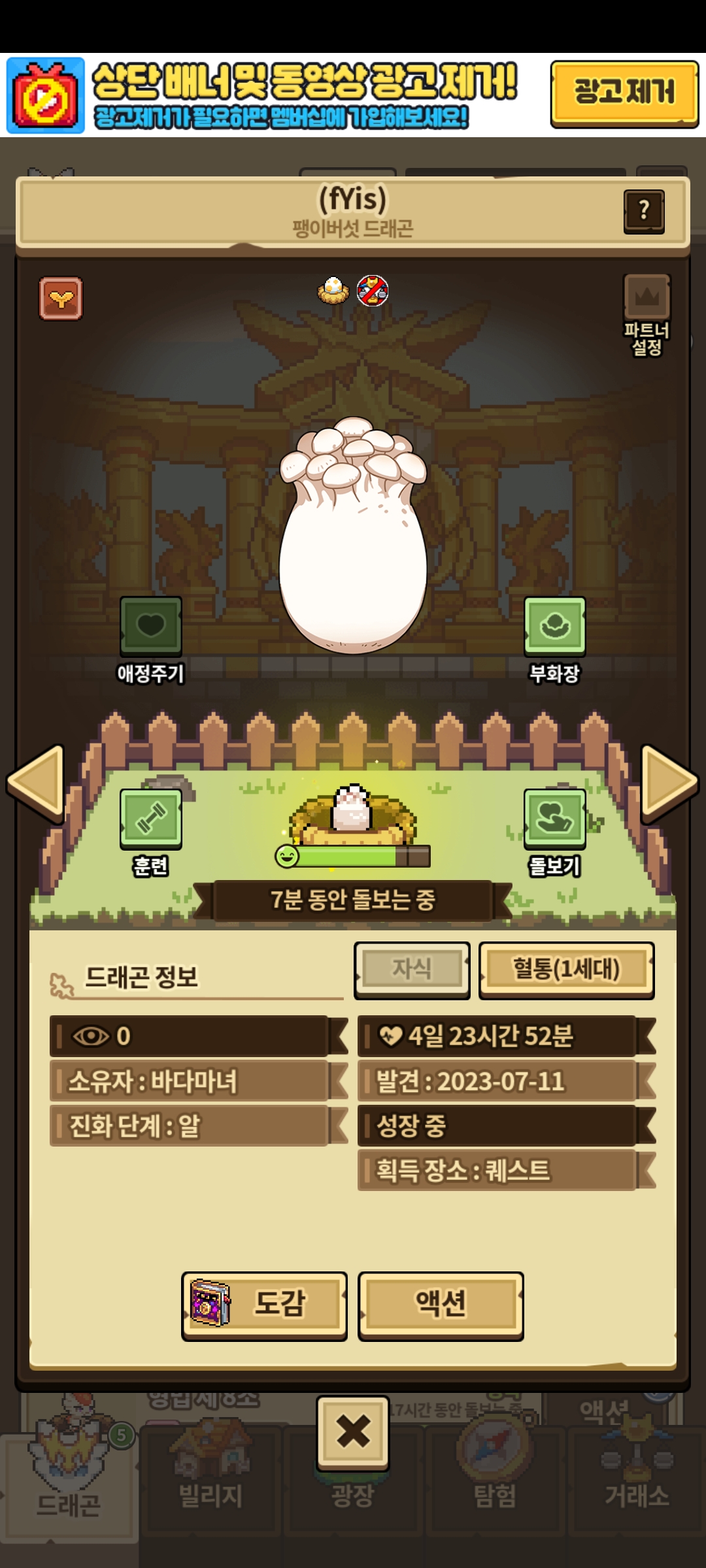706x1568 pixels.
Task: View 혈통(1세대) lineage
Action: pyautogui.click(x=566, y=970)
